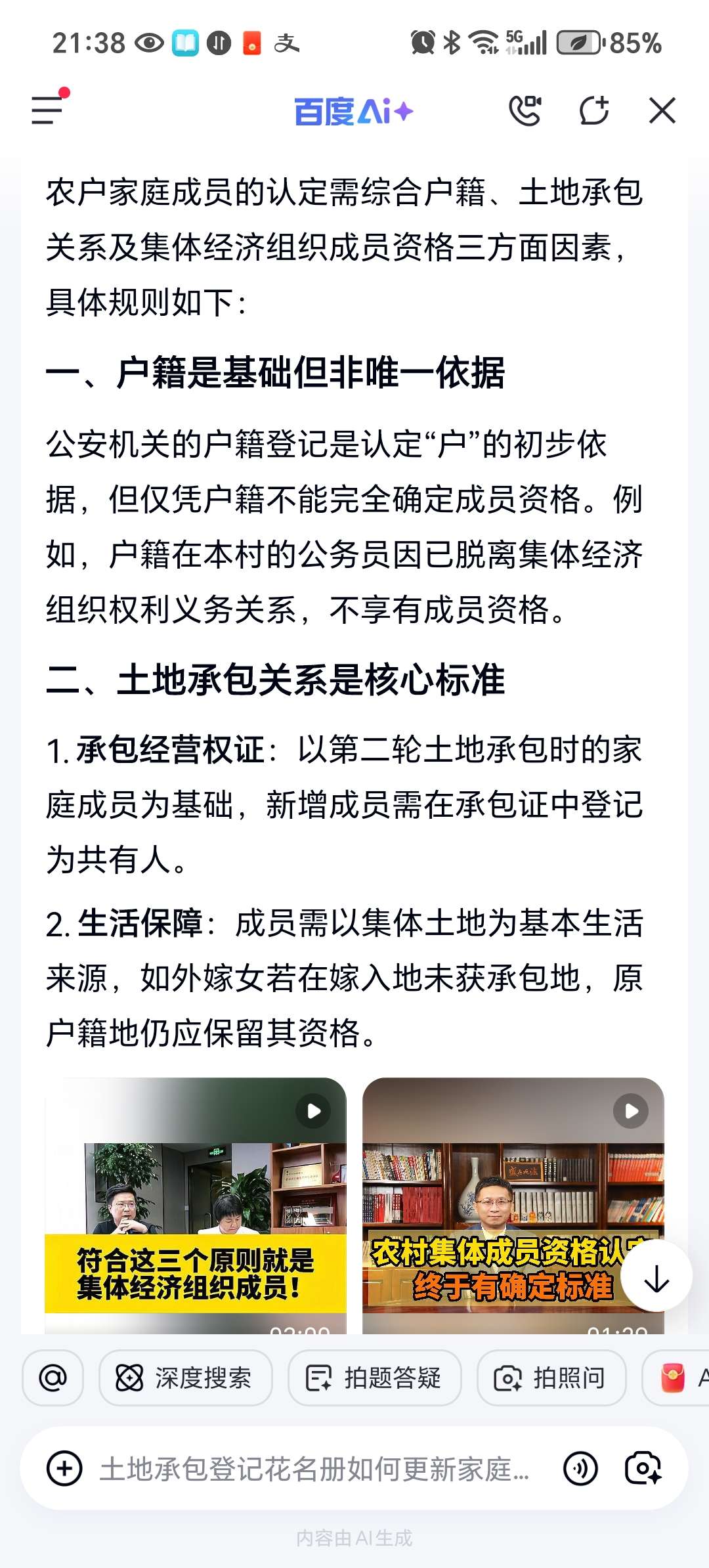Open 拍题答疑 feature

click(374, 1378)
